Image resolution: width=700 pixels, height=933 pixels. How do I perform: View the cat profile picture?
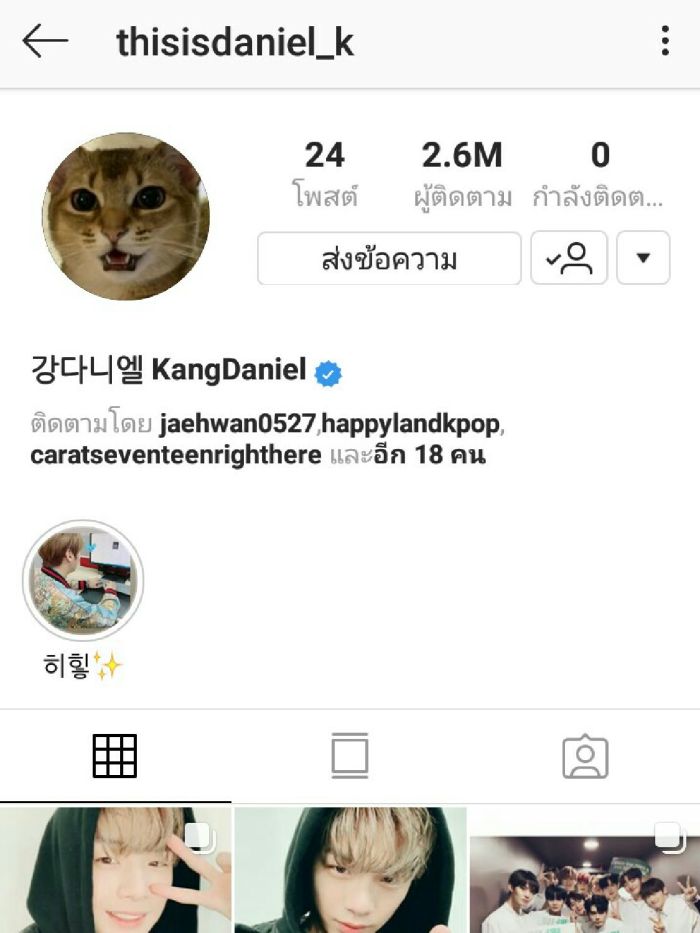click(126, 216)
